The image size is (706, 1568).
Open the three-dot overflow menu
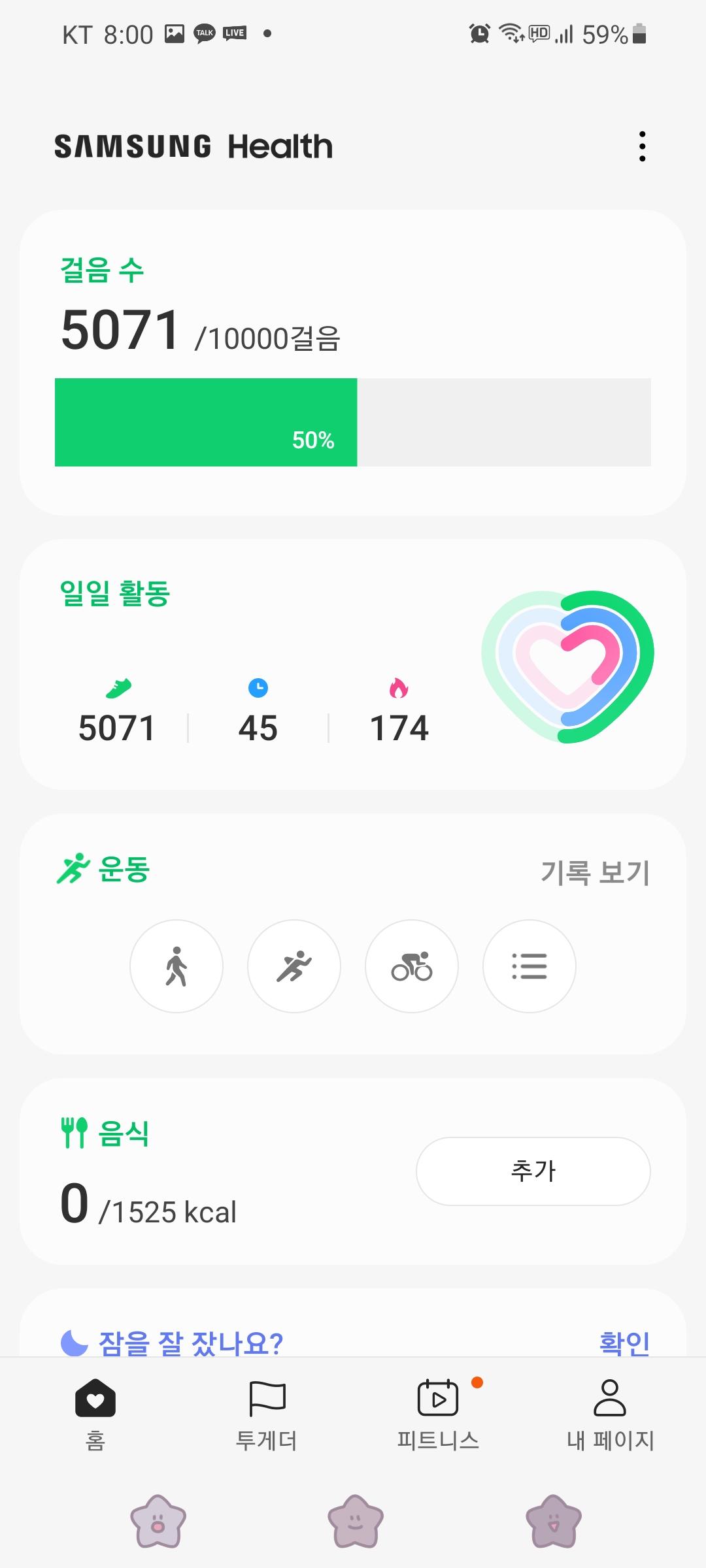[x=642, y=146]
